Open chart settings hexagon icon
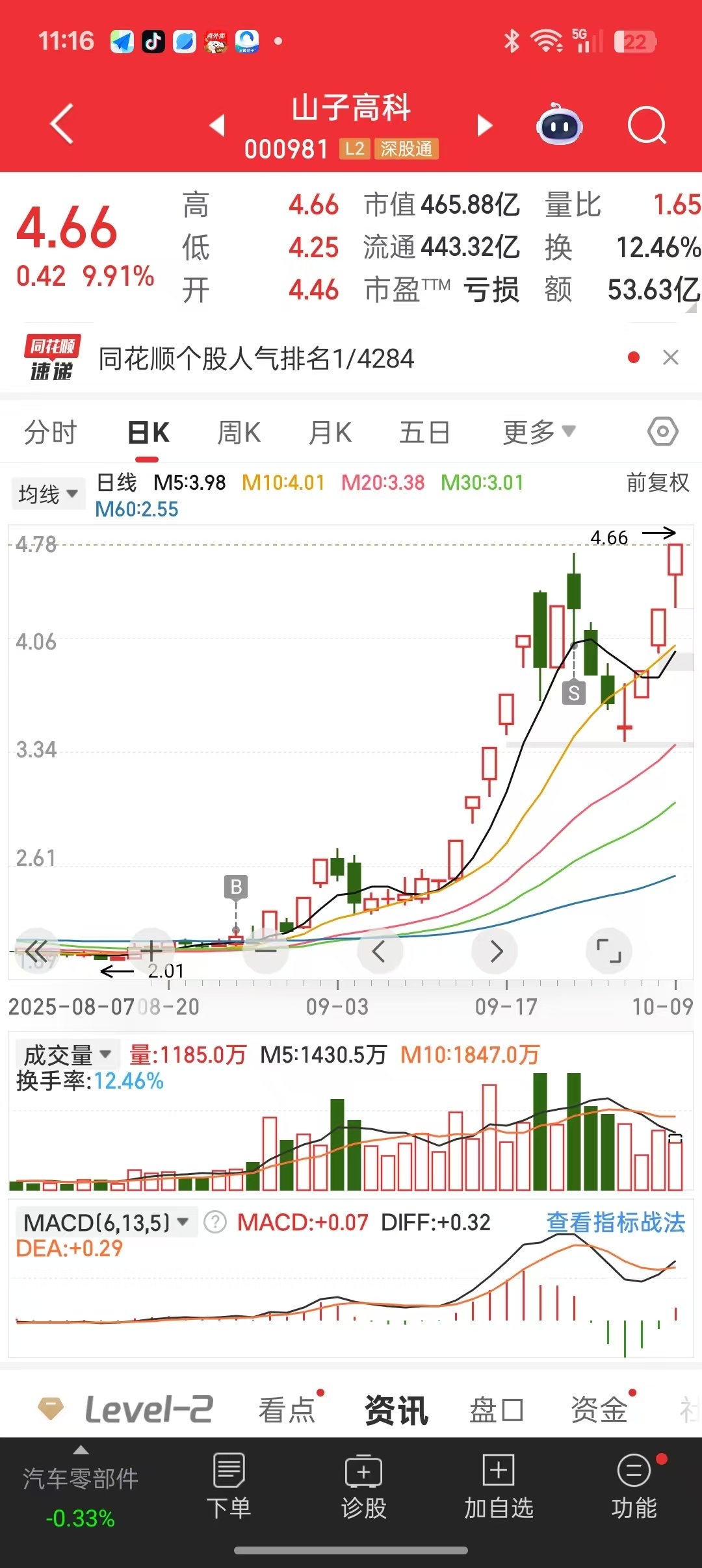The width and height of the screenshot is (702, 1568). [662, 431]
